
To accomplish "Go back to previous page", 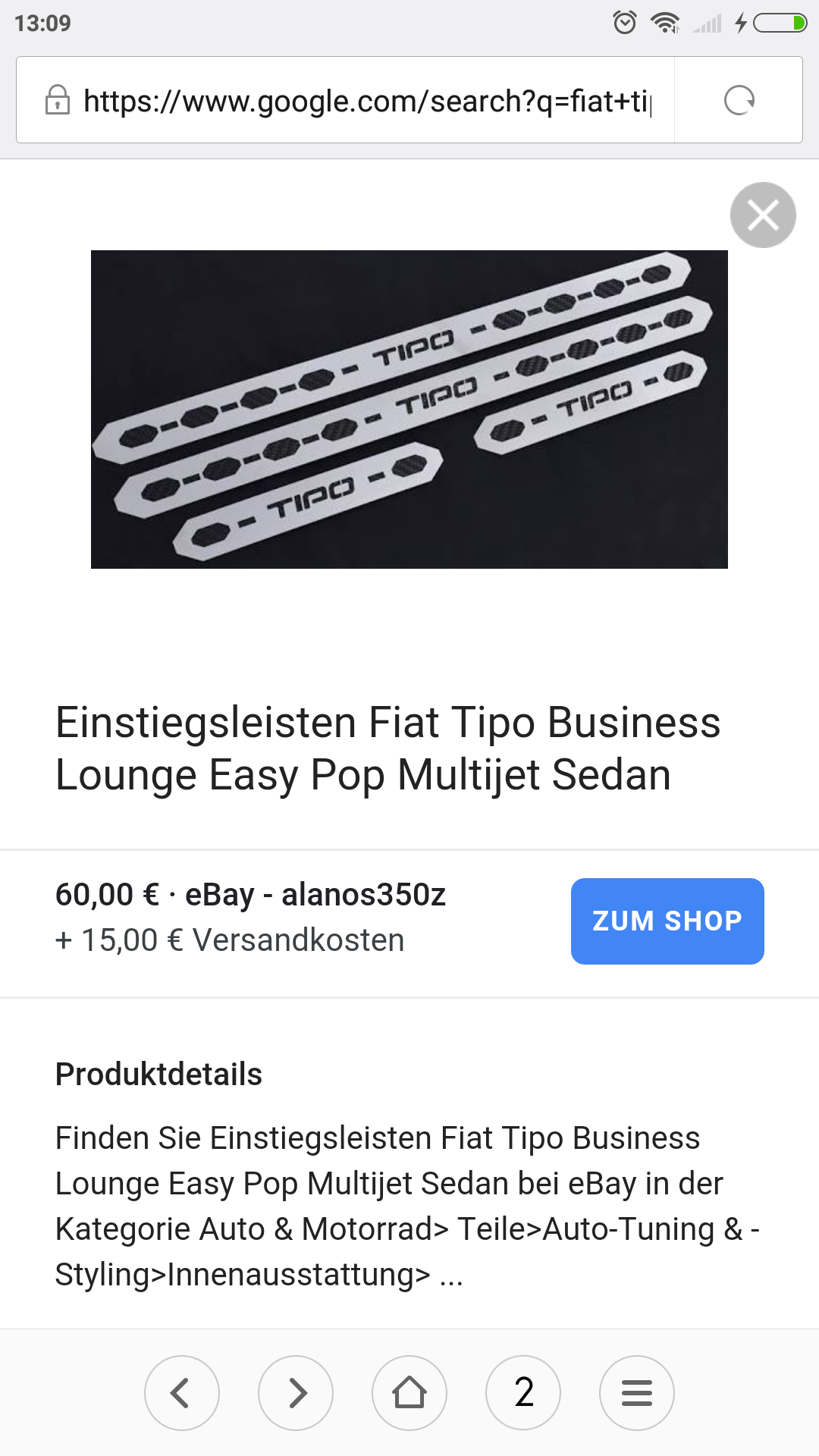I will point(182,1392).
